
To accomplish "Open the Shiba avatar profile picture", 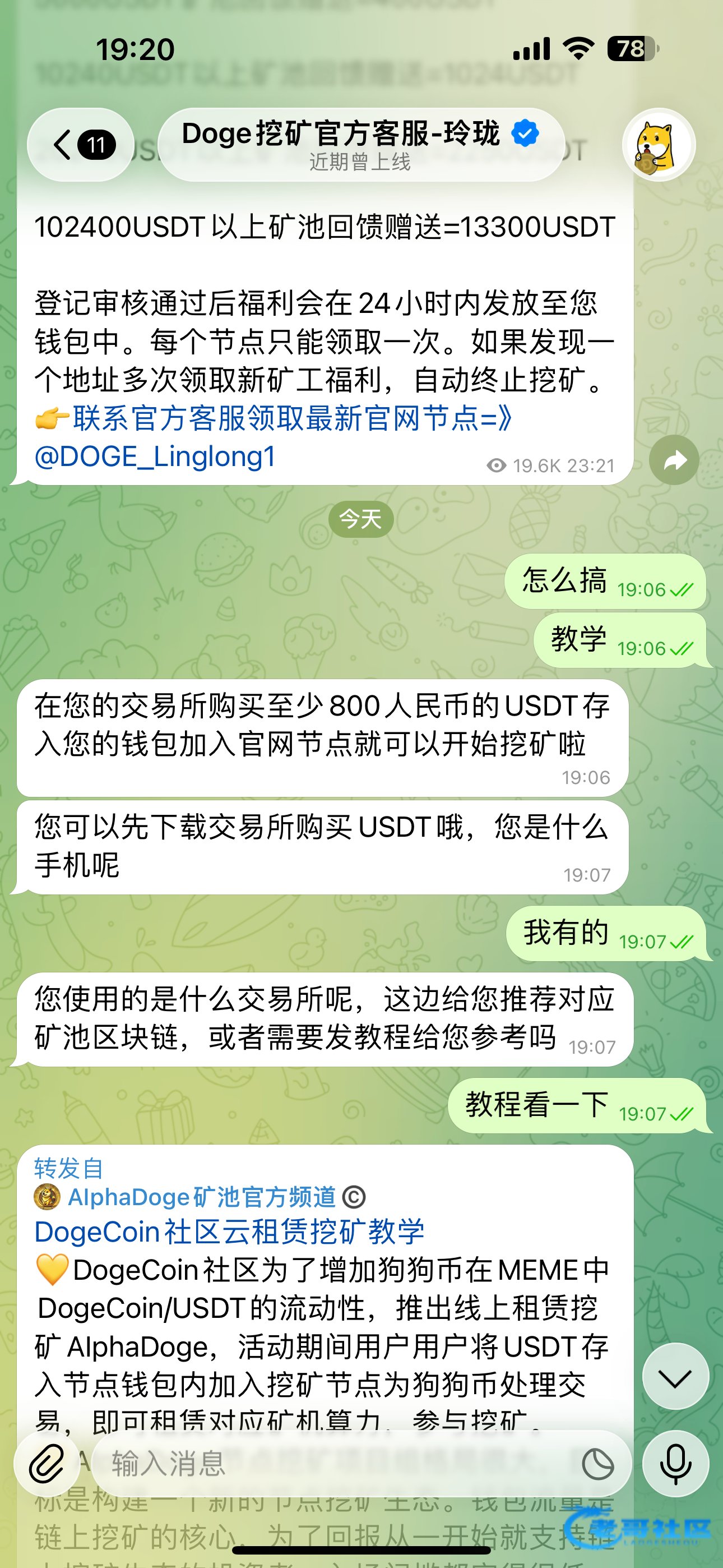I will tap(659, 145).
